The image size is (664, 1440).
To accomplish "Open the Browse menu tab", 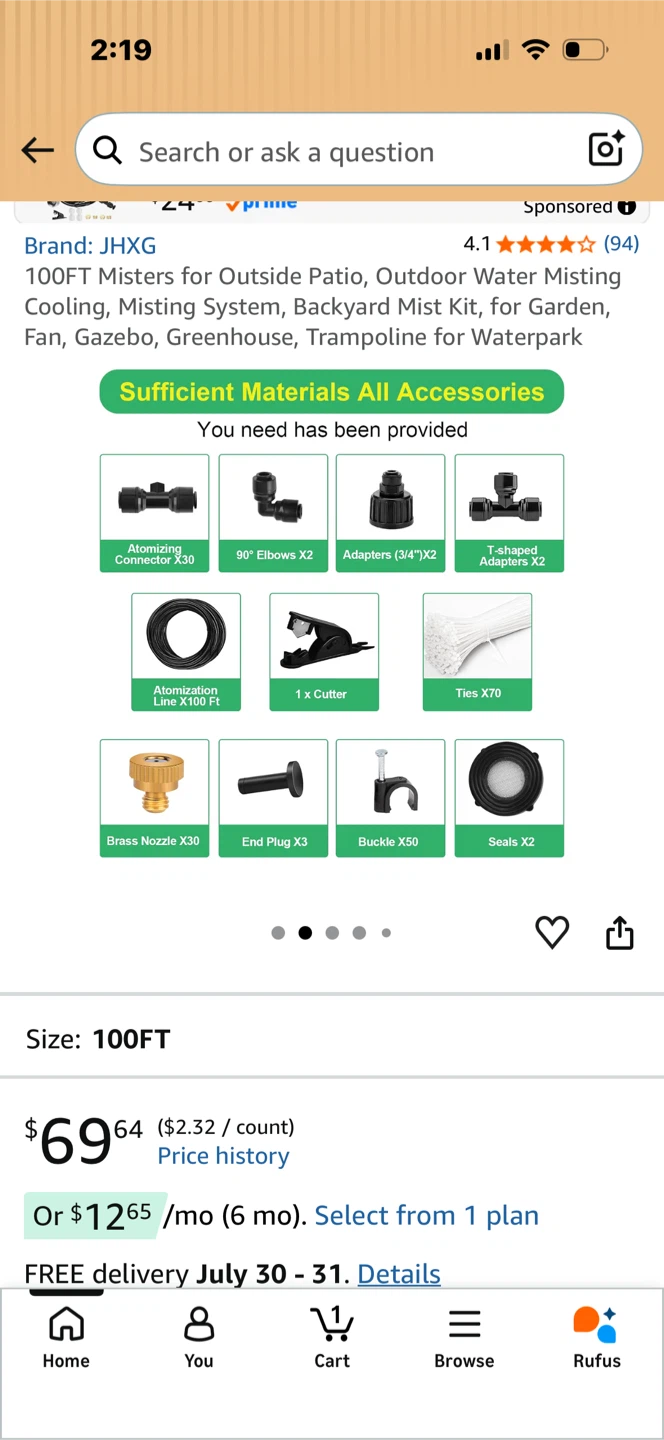I will (x=464, y=1339).
